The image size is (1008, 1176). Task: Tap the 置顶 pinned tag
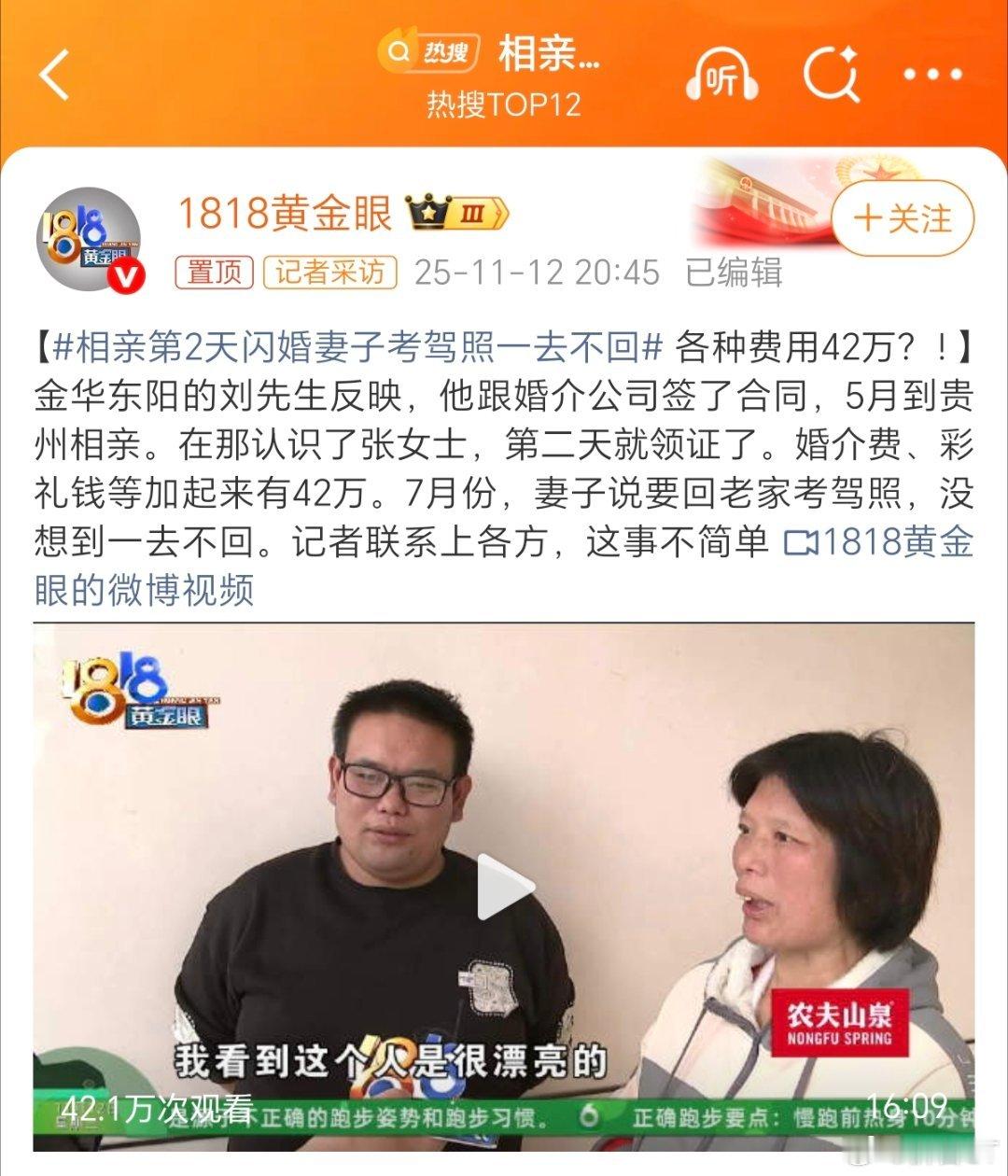pos(217,273)
